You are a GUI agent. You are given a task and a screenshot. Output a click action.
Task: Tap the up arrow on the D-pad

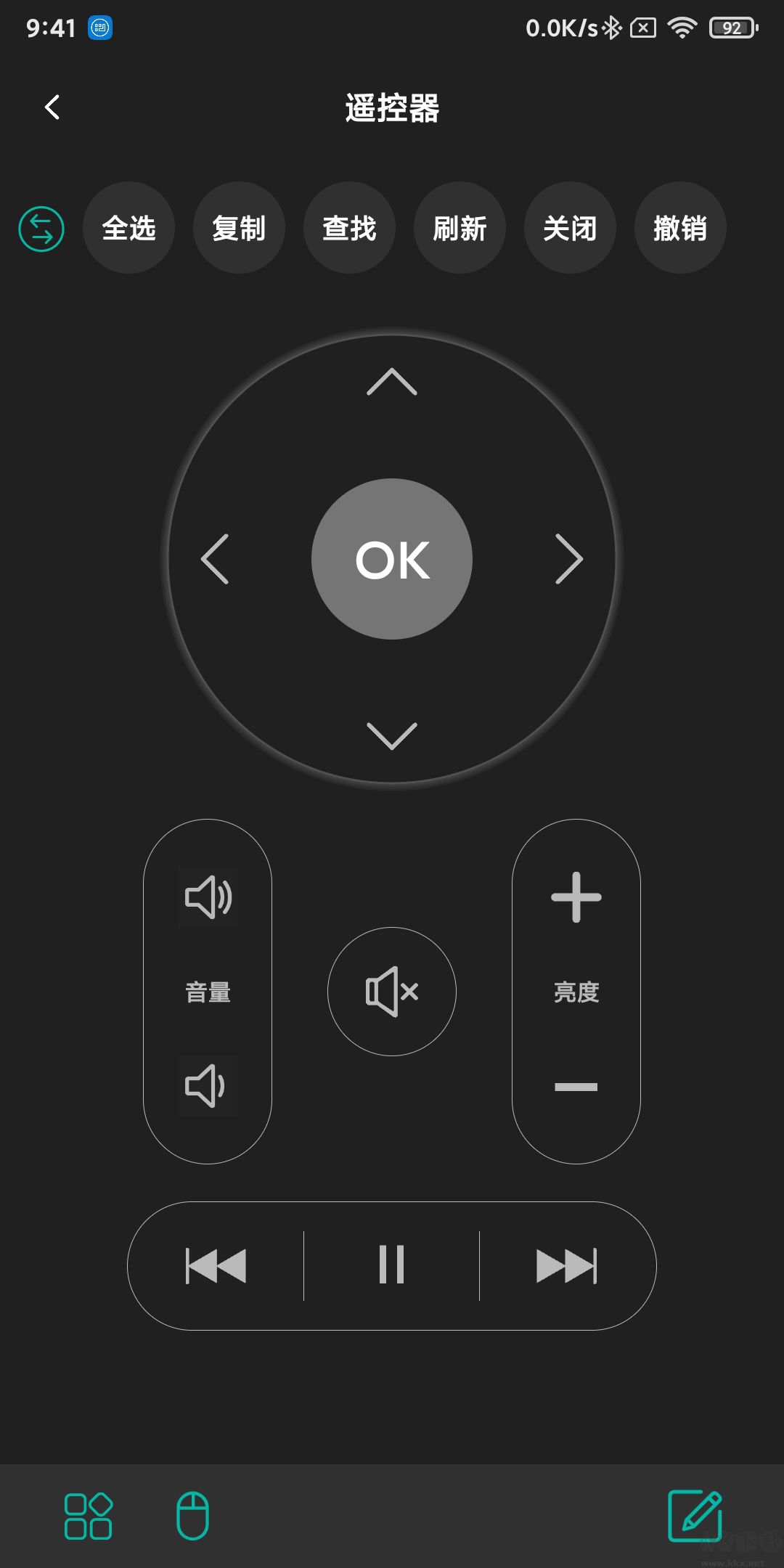[x=392, y=382]
